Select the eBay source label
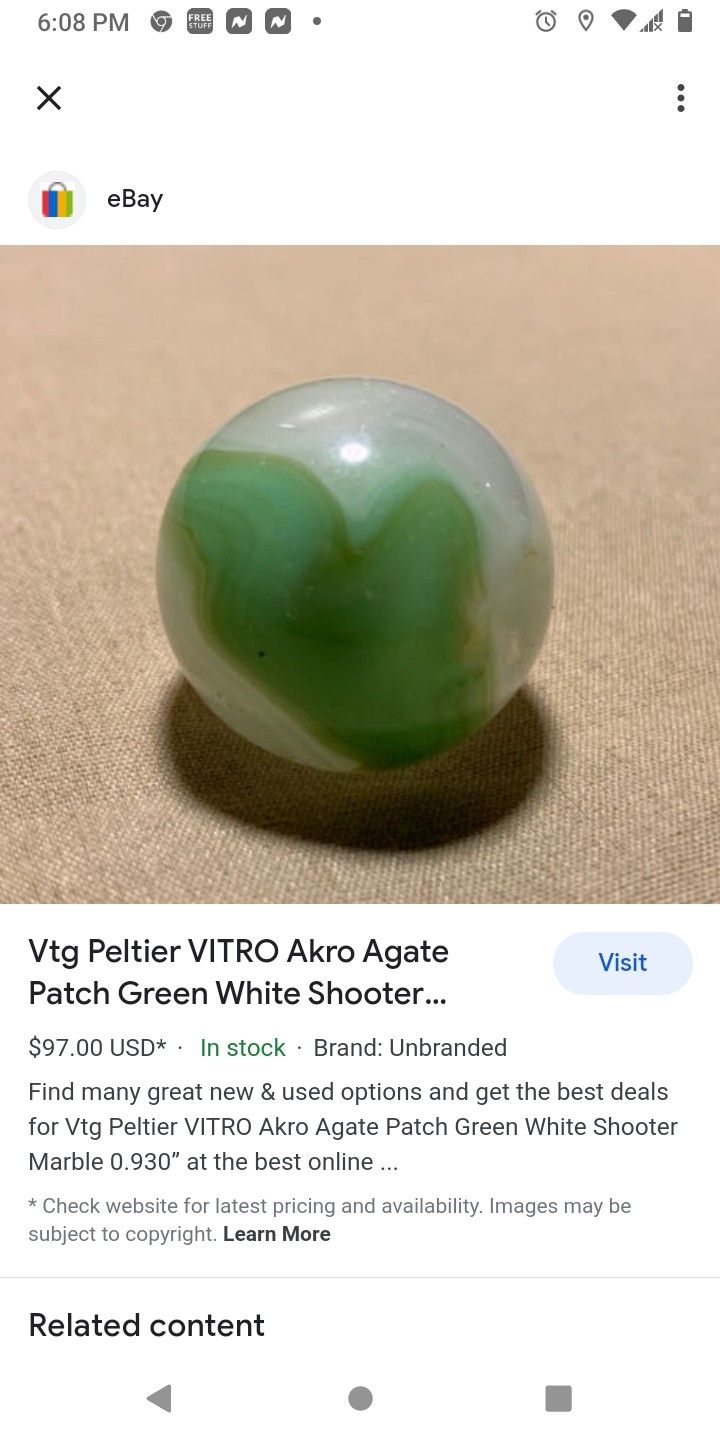 [134, 198]
